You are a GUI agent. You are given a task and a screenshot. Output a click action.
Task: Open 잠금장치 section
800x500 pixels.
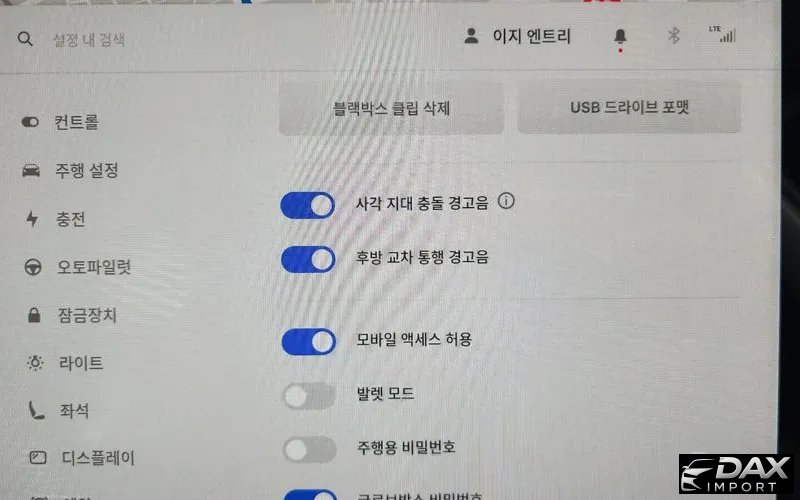coord(86,315)
